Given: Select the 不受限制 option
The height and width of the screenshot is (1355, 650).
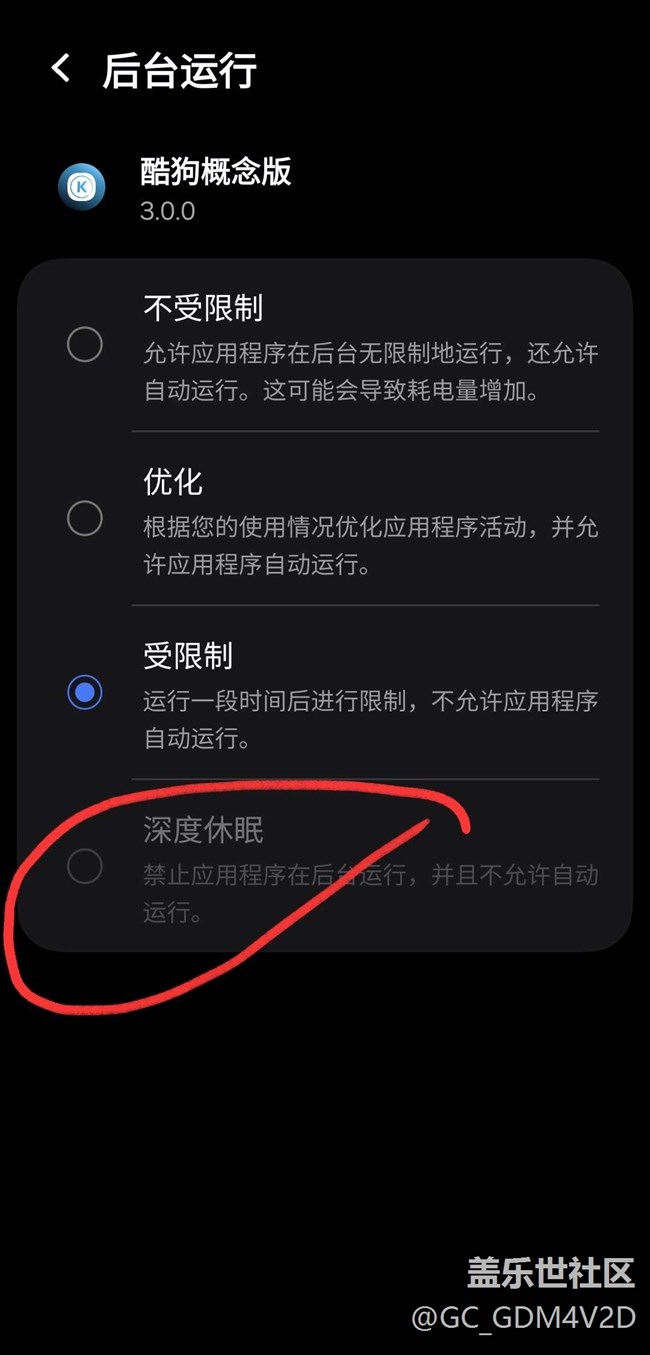Looking at the screenshot, I should 85,345.
